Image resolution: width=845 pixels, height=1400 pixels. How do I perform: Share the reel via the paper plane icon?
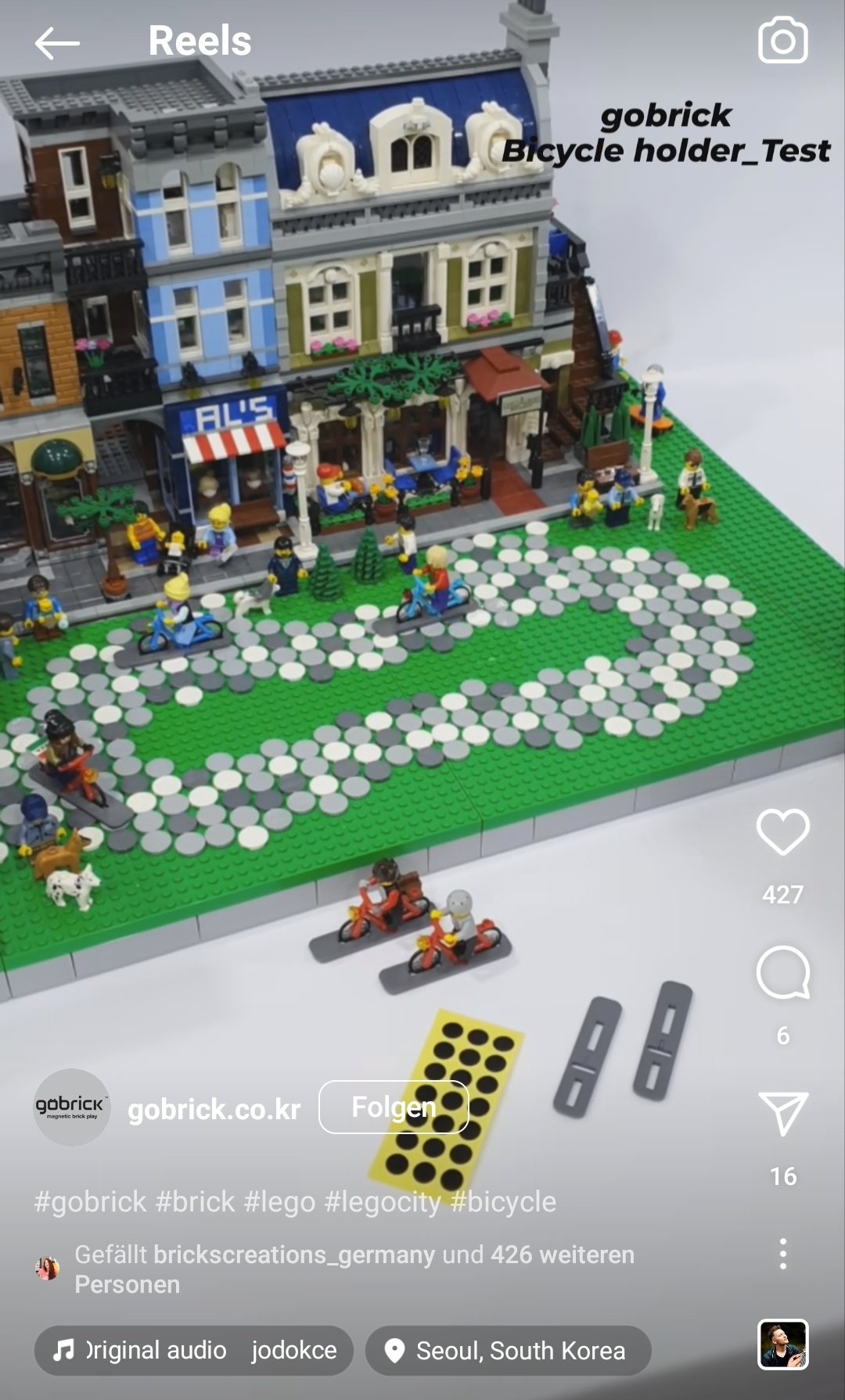(782, 1114)
